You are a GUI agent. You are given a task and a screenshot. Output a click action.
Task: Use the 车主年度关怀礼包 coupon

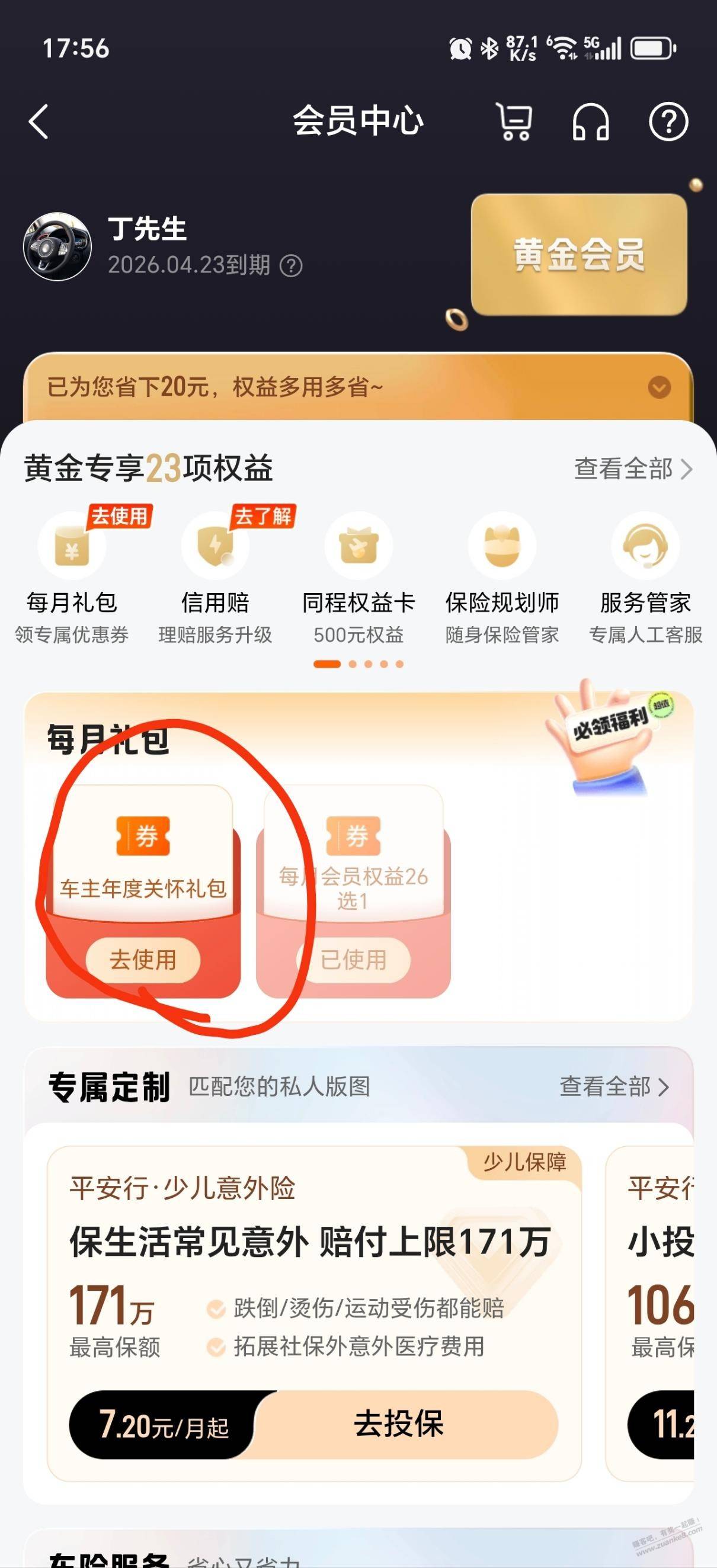(143, 960)
